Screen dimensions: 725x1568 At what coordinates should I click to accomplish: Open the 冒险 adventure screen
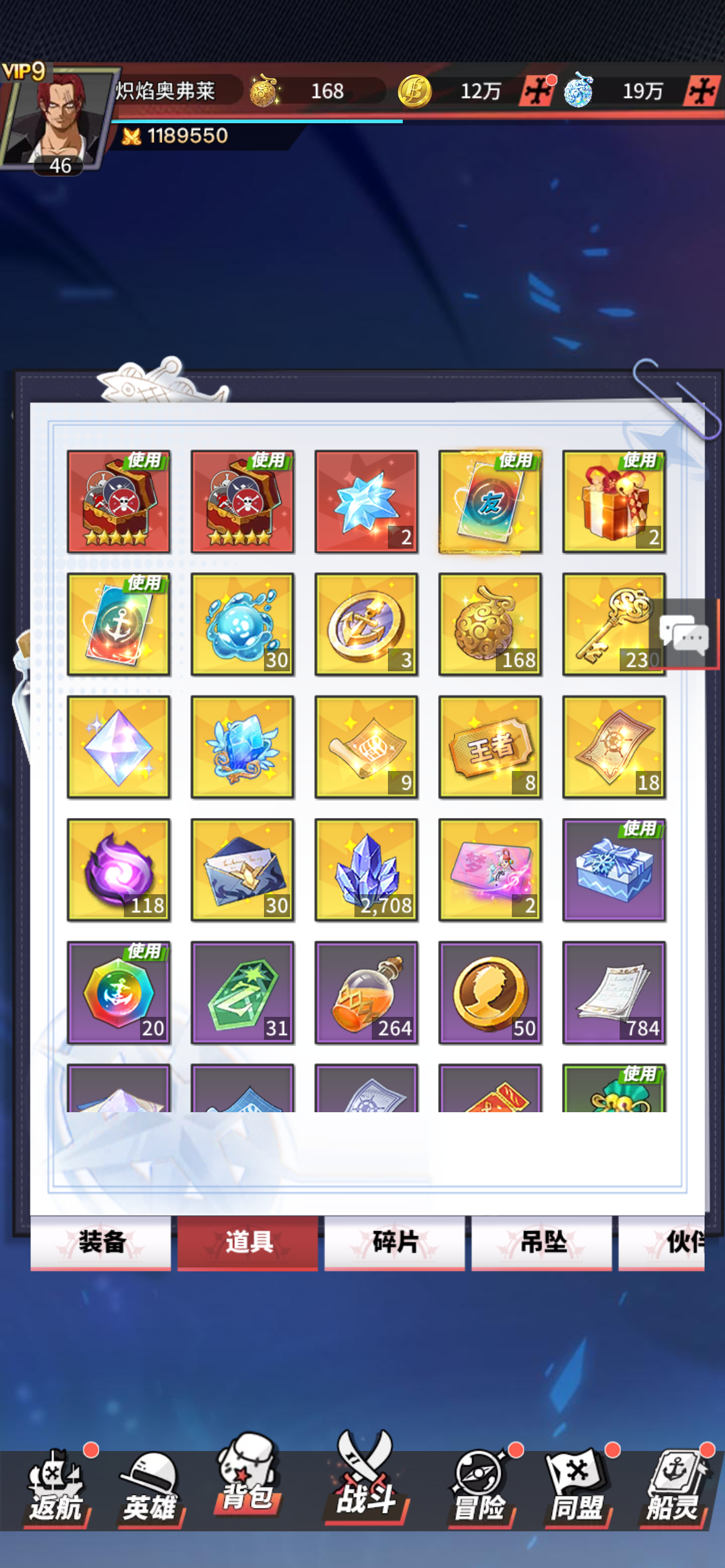click(479, 1487)
